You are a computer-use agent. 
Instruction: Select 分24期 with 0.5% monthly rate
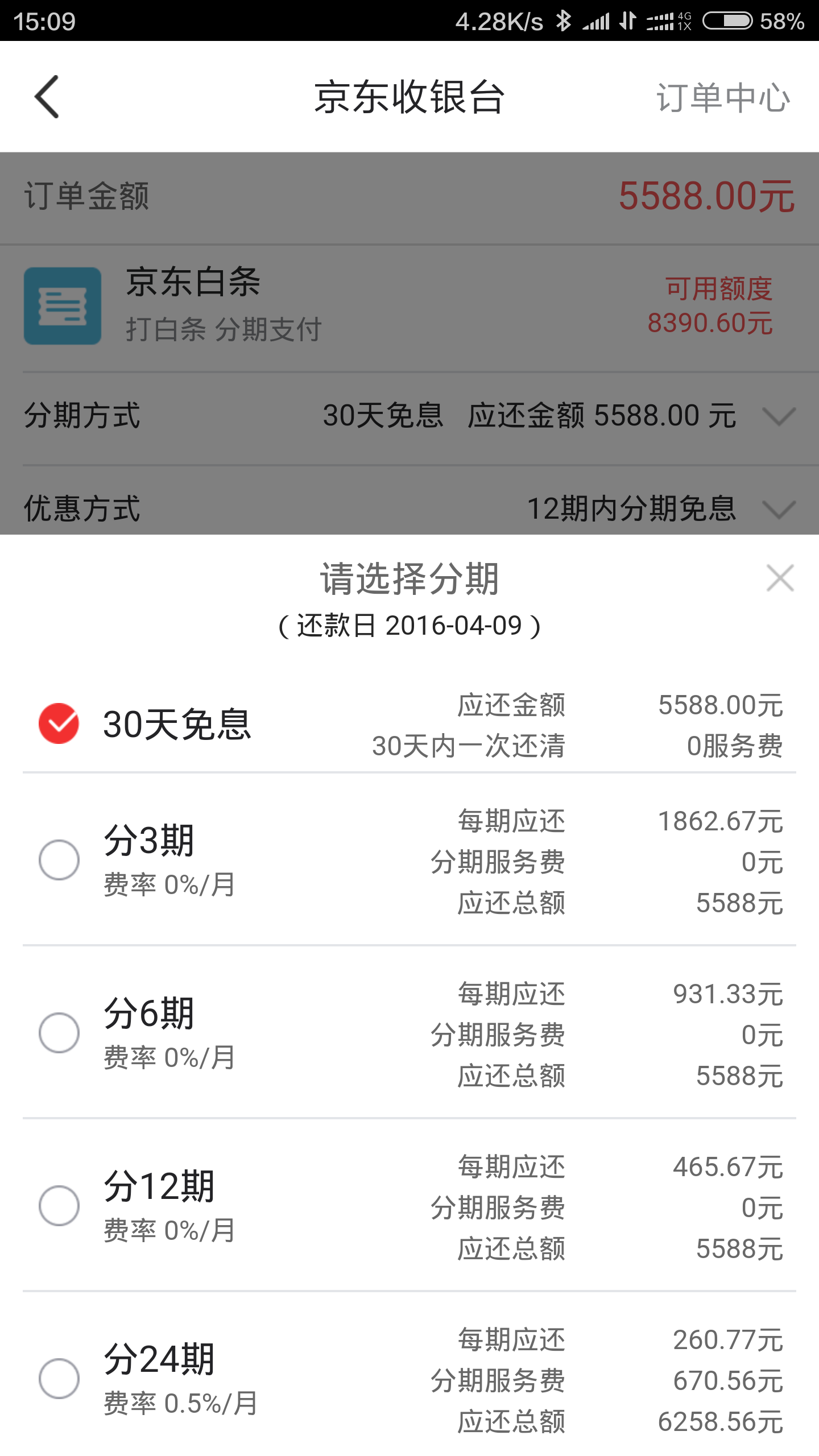coord(59,1379)
